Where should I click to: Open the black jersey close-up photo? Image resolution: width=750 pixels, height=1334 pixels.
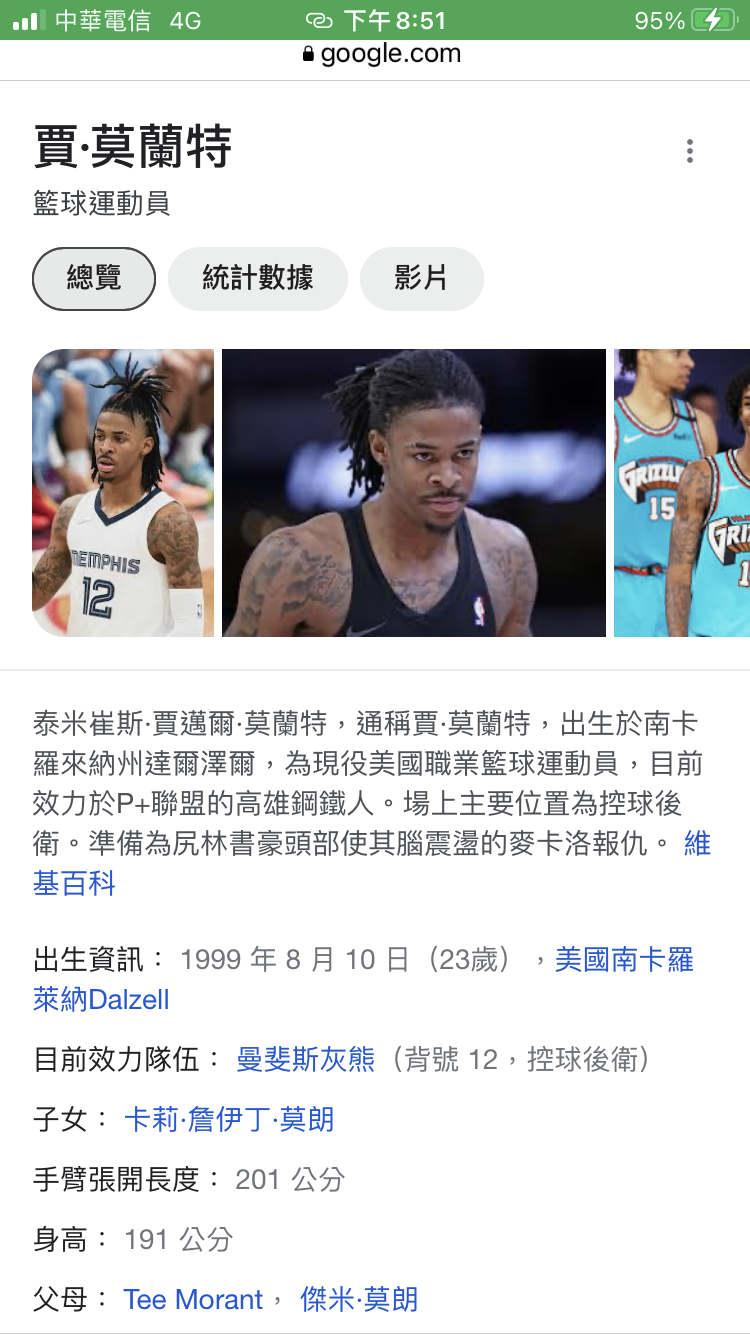[x=414, y=493]
